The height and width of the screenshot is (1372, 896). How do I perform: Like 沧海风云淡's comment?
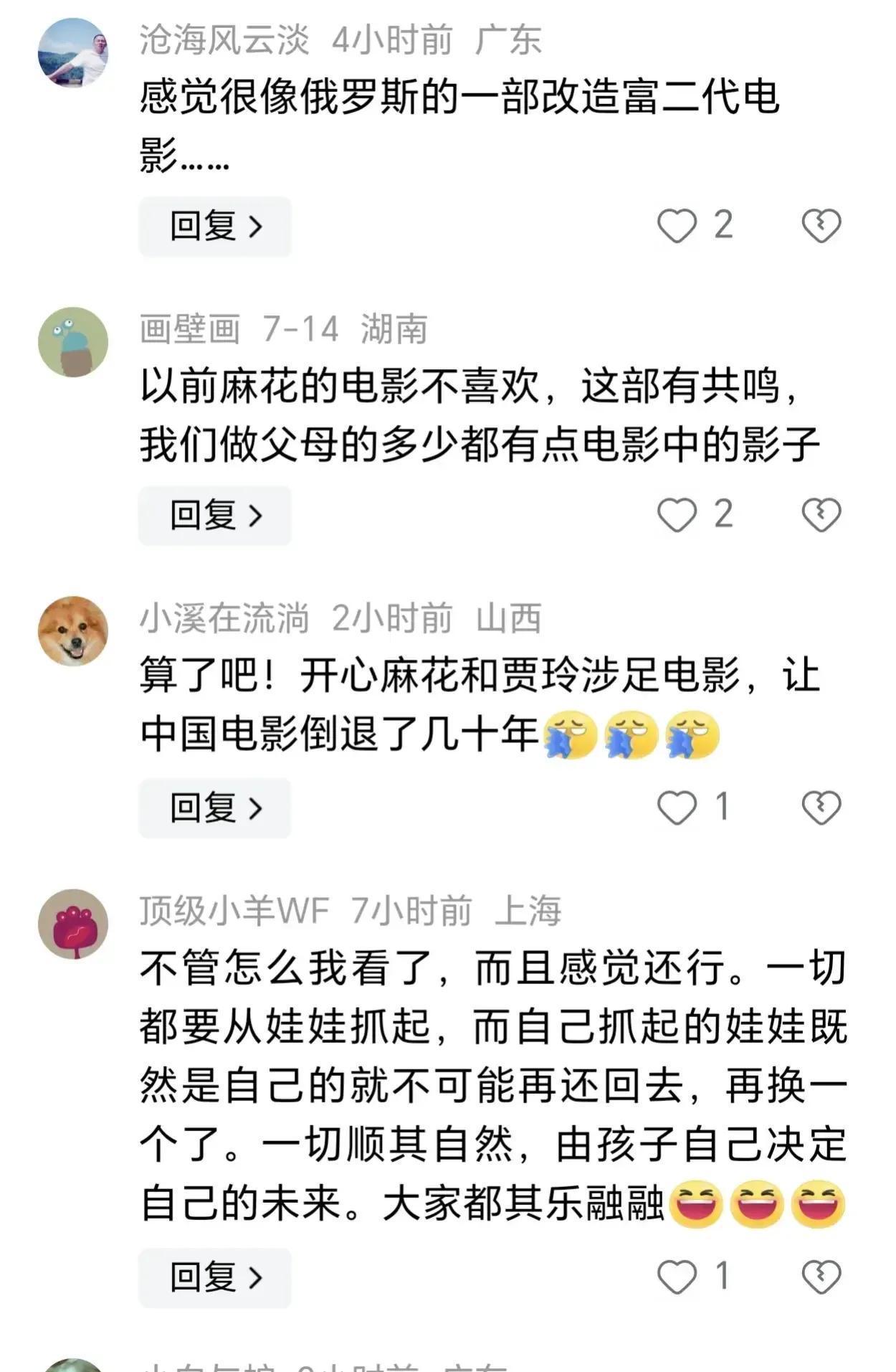(677, 226)
